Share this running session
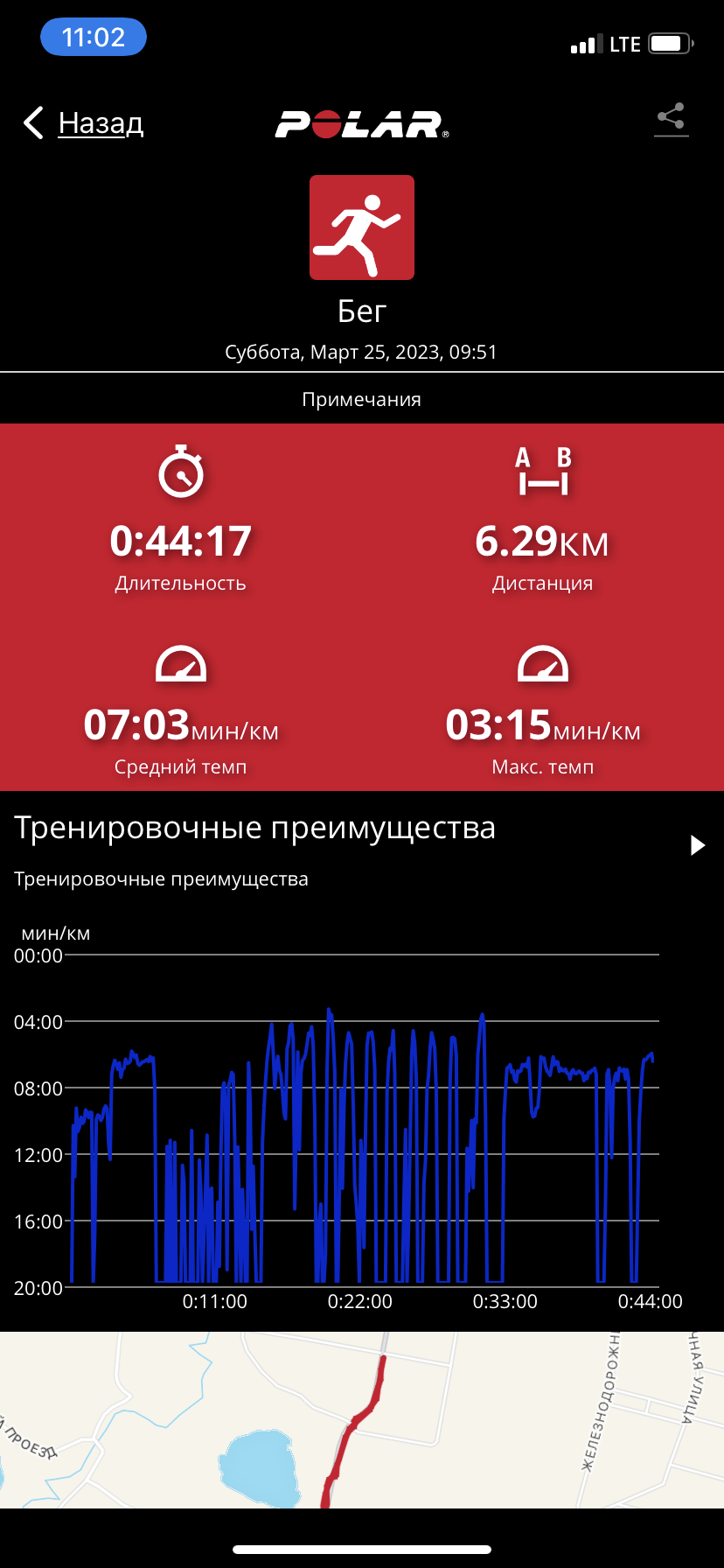Viewport: 724px width, 1568px height. point(671,118)
